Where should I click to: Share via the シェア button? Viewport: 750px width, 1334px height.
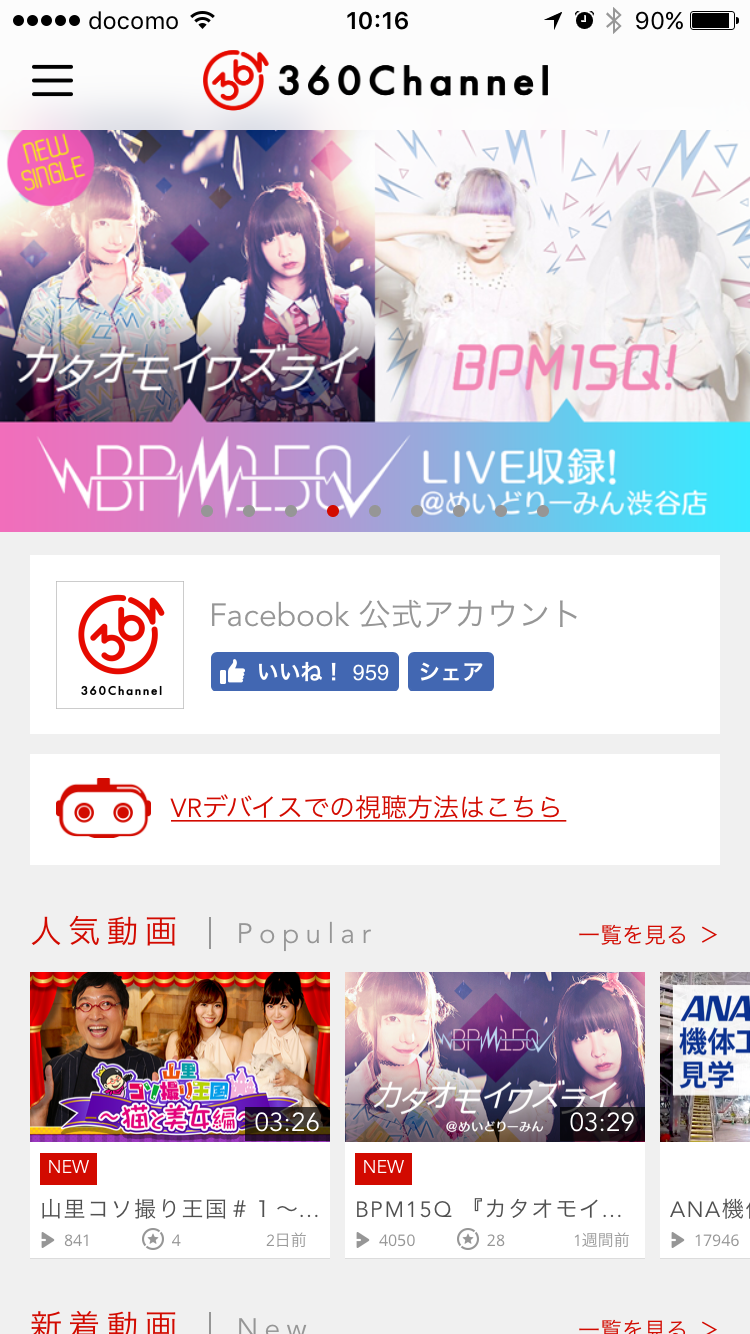pos(450,672)
